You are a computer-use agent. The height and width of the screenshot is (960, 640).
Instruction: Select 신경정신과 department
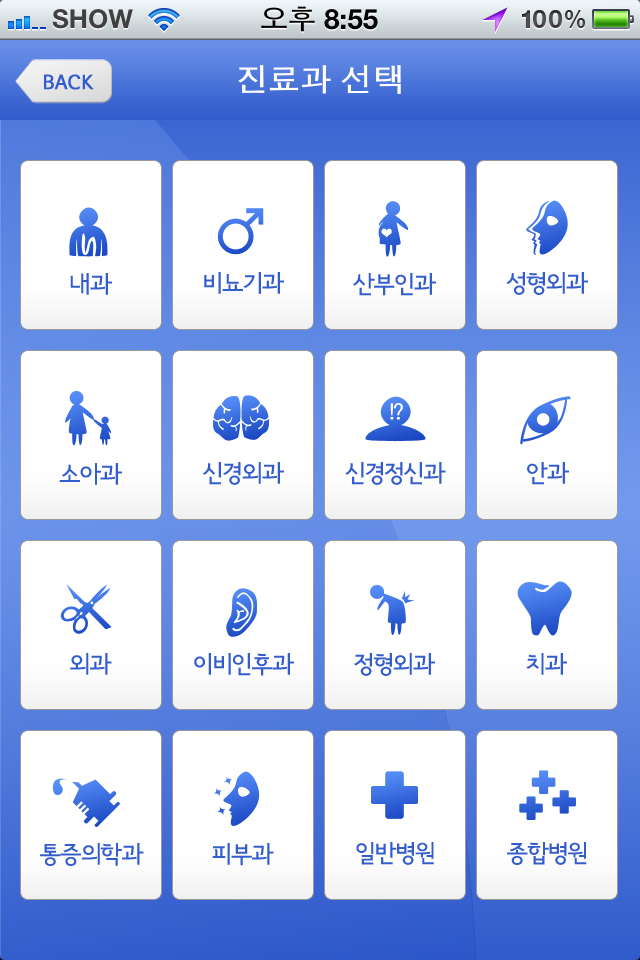pos(395,435)
